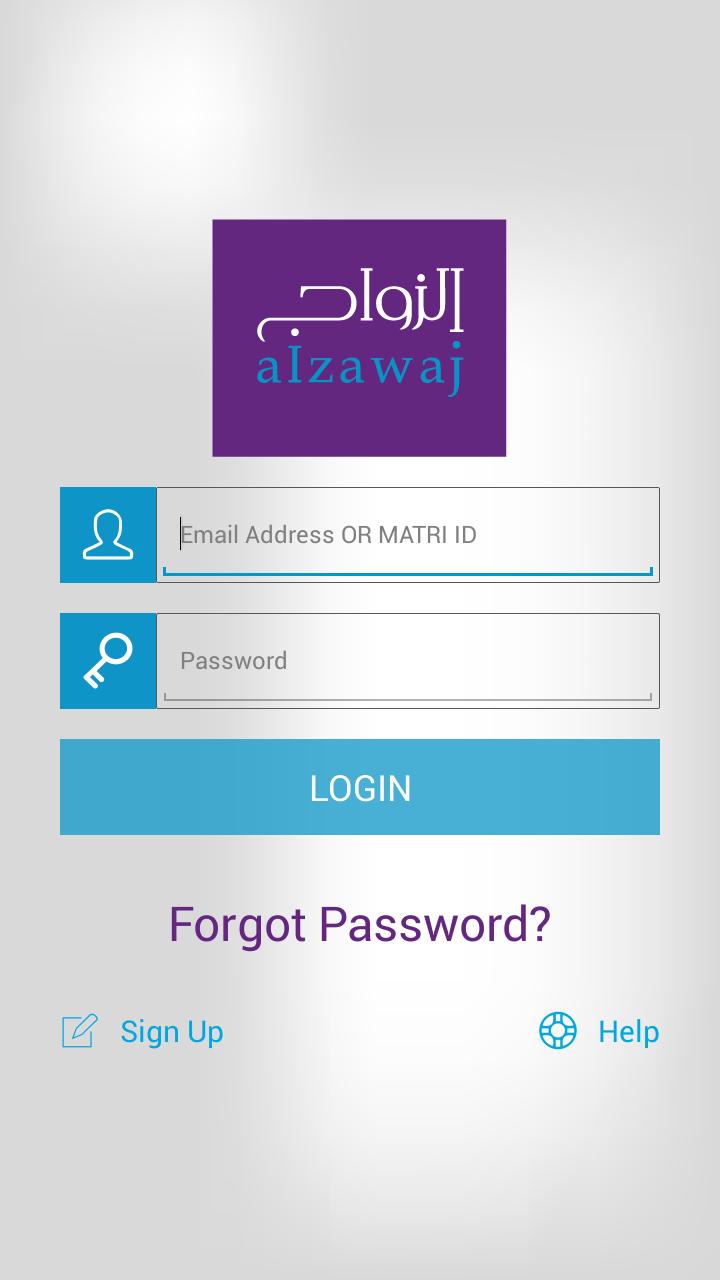Tap the Password input field
Screen dimensions: 720x1280
click(408, 661)
